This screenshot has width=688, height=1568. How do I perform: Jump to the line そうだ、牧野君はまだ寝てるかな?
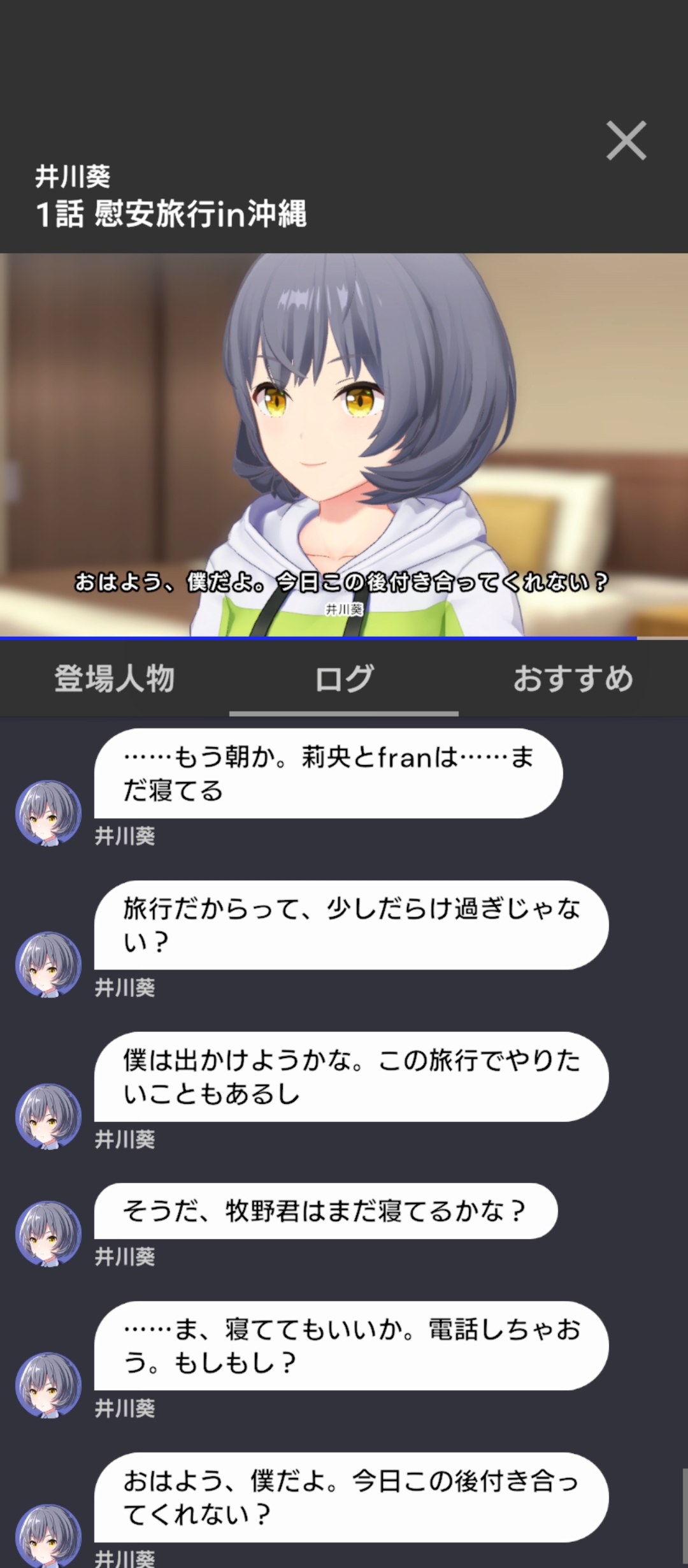(326, 1211)
